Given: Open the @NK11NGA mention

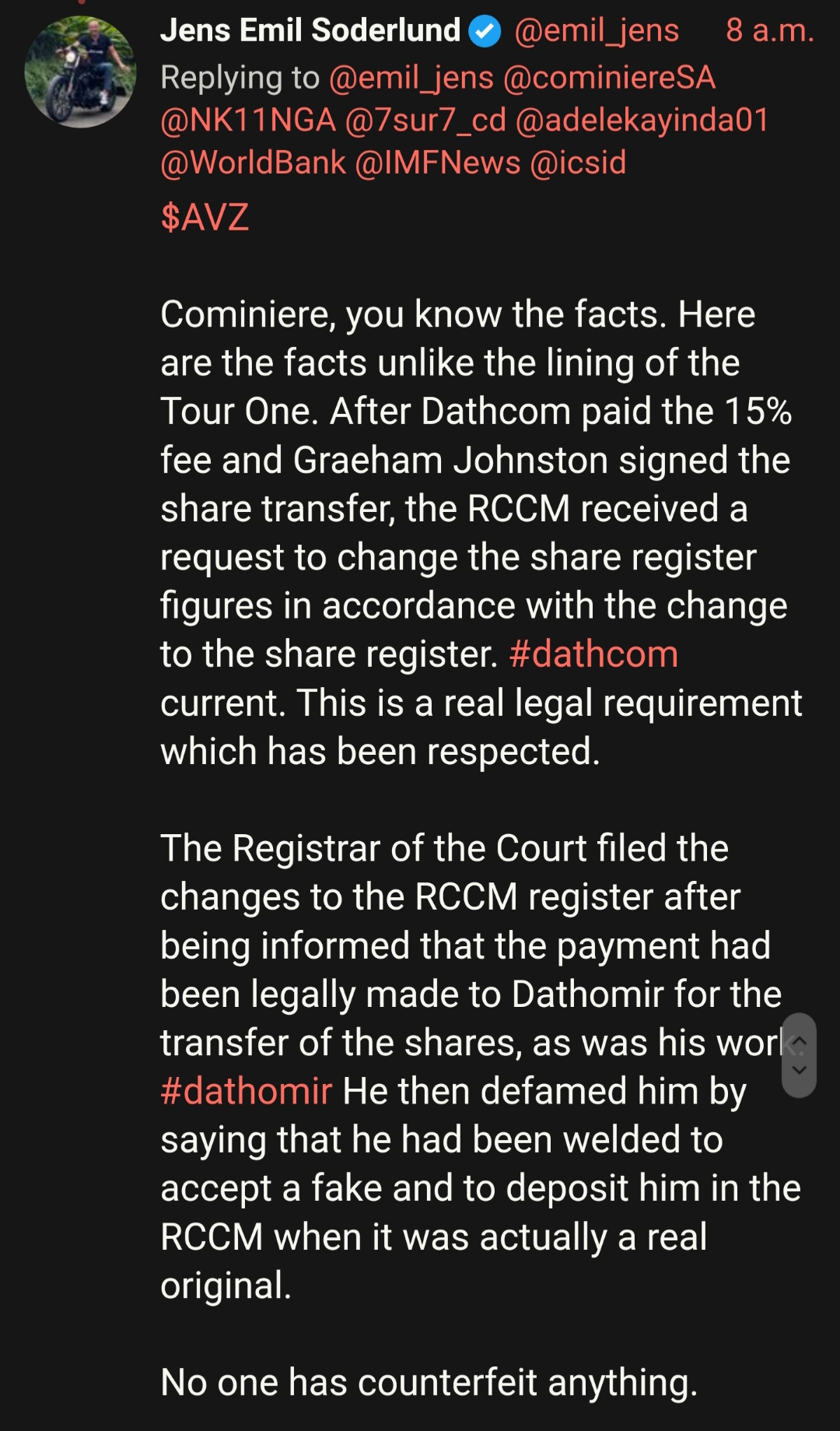Looking at the screenshot, I should (x=248, y=121).
